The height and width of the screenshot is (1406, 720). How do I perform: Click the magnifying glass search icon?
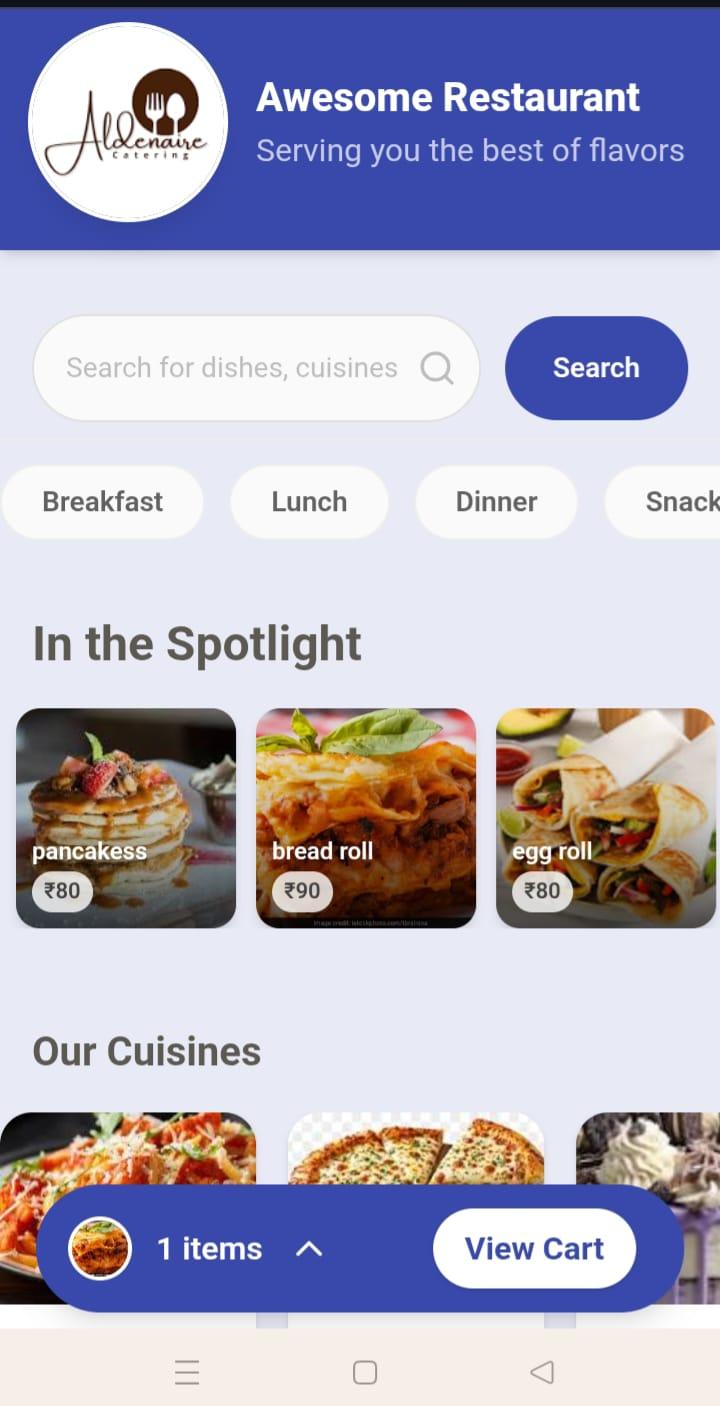tap(436, 368)
